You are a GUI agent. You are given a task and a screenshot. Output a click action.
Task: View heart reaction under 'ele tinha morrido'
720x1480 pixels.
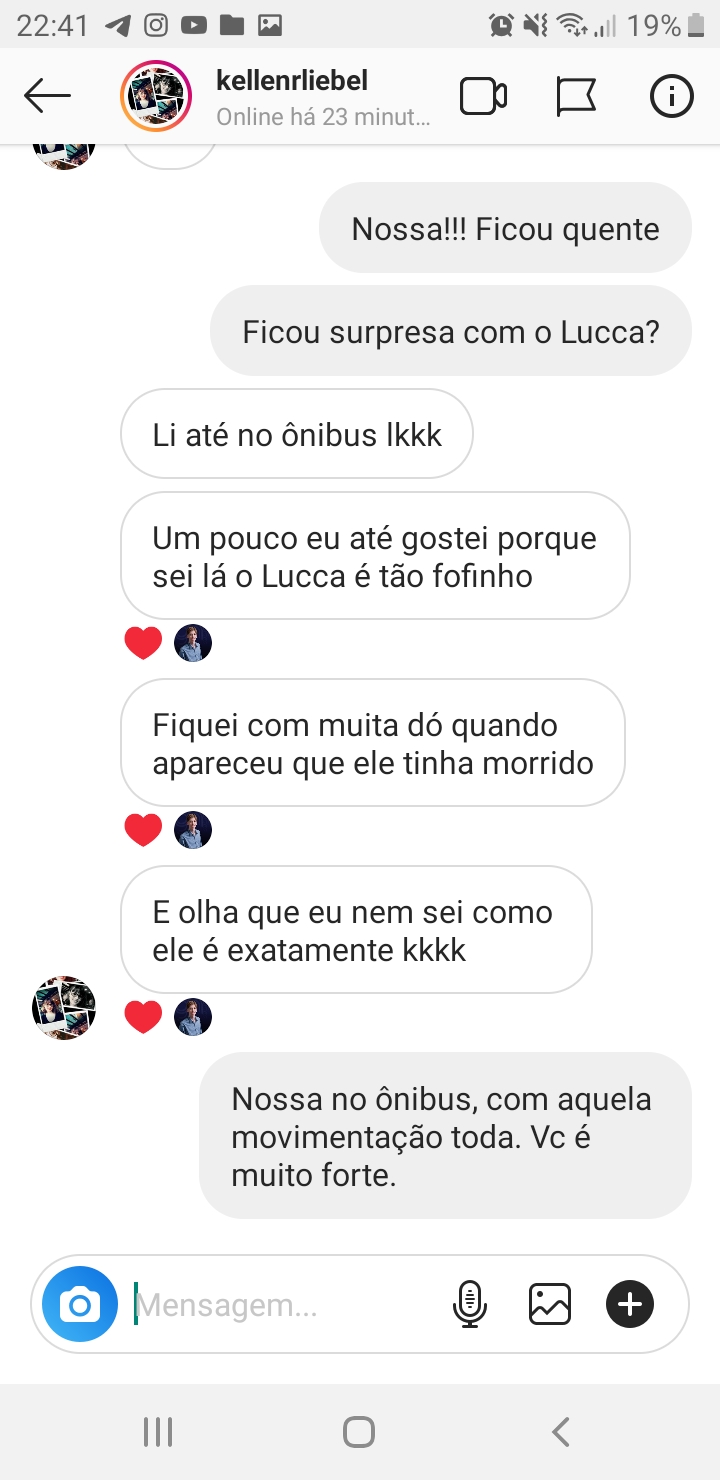(143, 830)
